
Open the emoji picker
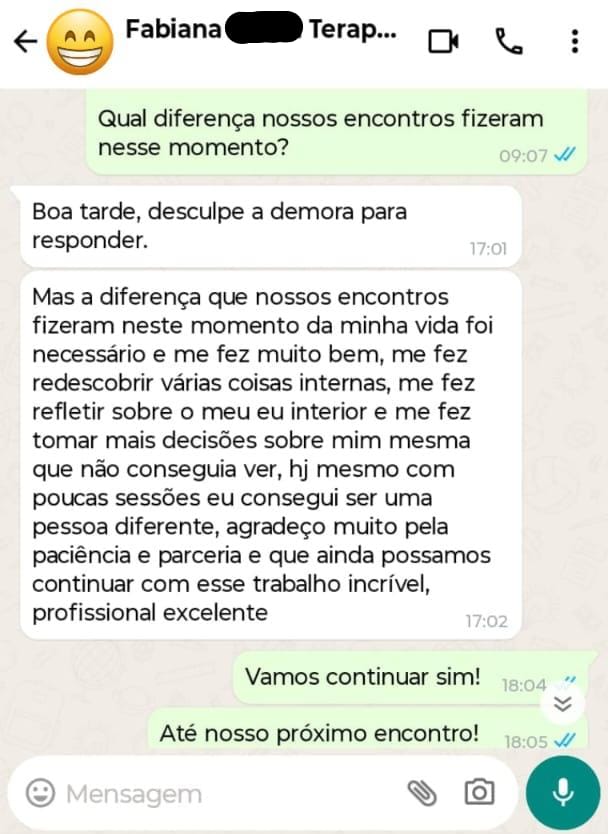[40, 793]
